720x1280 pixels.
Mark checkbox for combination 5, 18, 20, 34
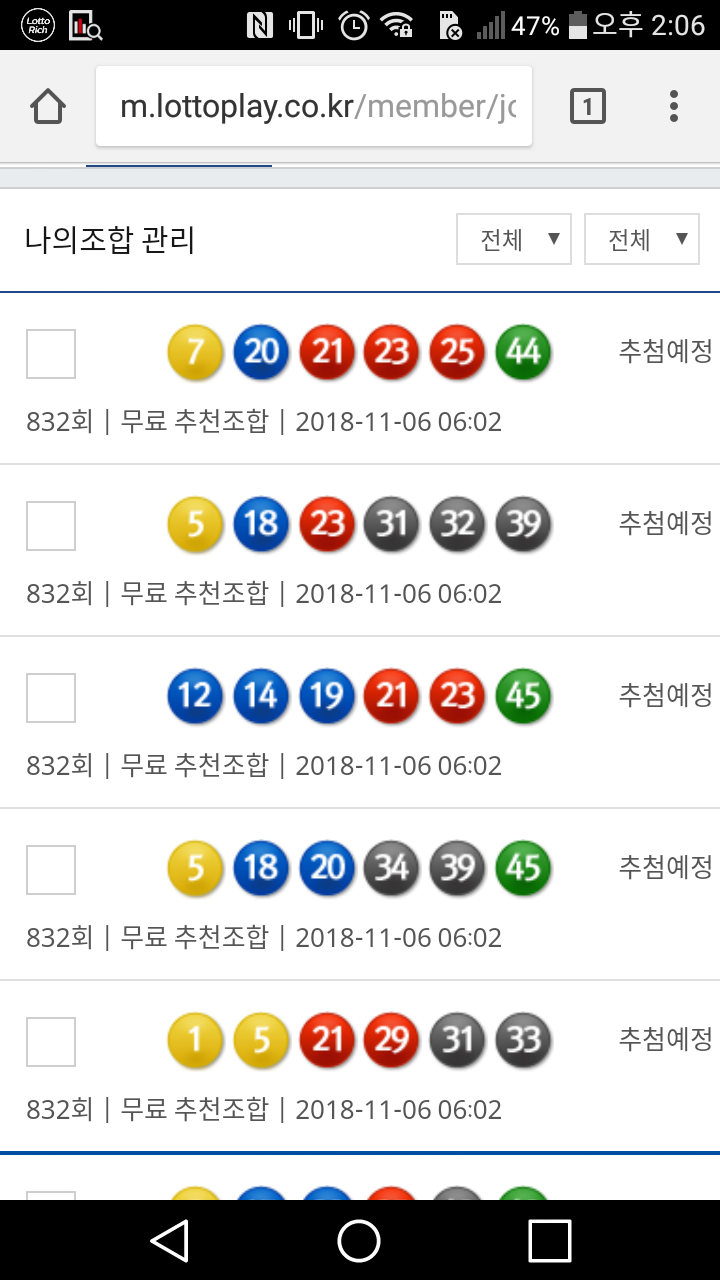click(x=51, y=870)
